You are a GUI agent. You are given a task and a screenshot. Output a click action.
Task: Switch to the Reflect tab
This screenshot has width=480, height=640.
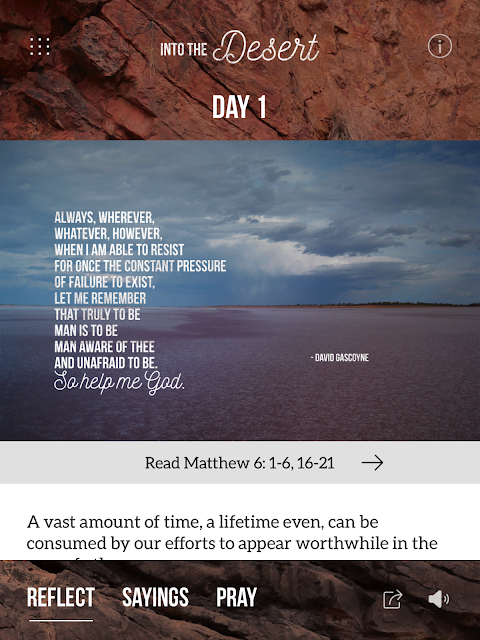point(61,598)
